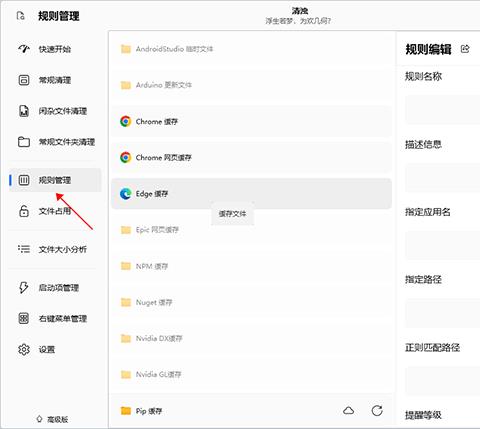Tap the 规则名称 input field
Viewport: 480px width, 429px height.
pos(443,109)
